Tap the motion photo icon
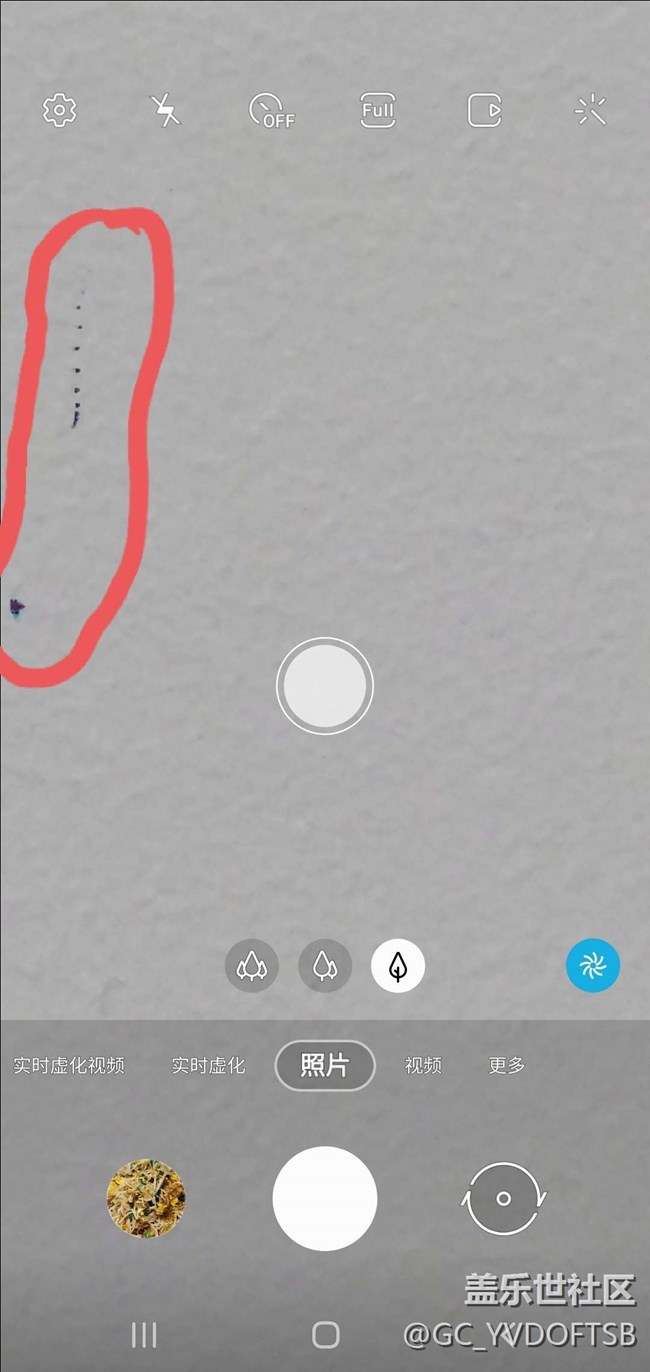 click(484, 110)
